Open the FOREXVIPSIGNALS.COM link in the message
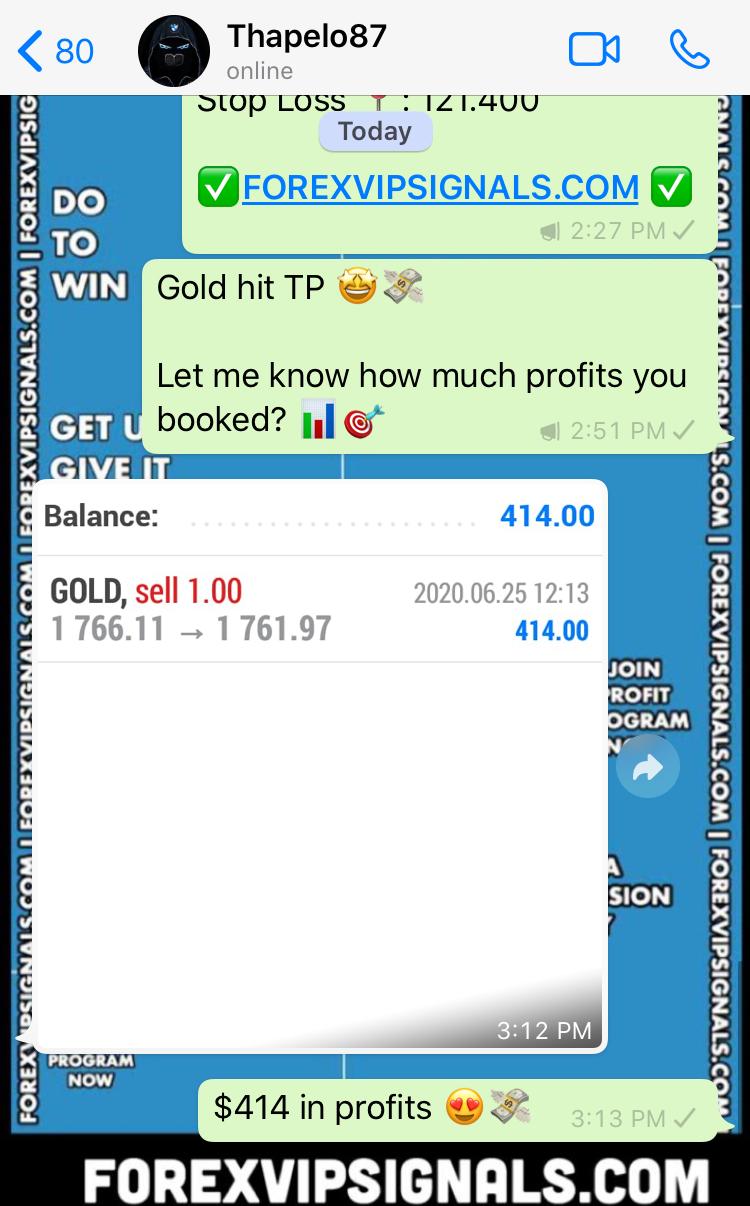This screenshot has width=750, height=1206. 440,187
